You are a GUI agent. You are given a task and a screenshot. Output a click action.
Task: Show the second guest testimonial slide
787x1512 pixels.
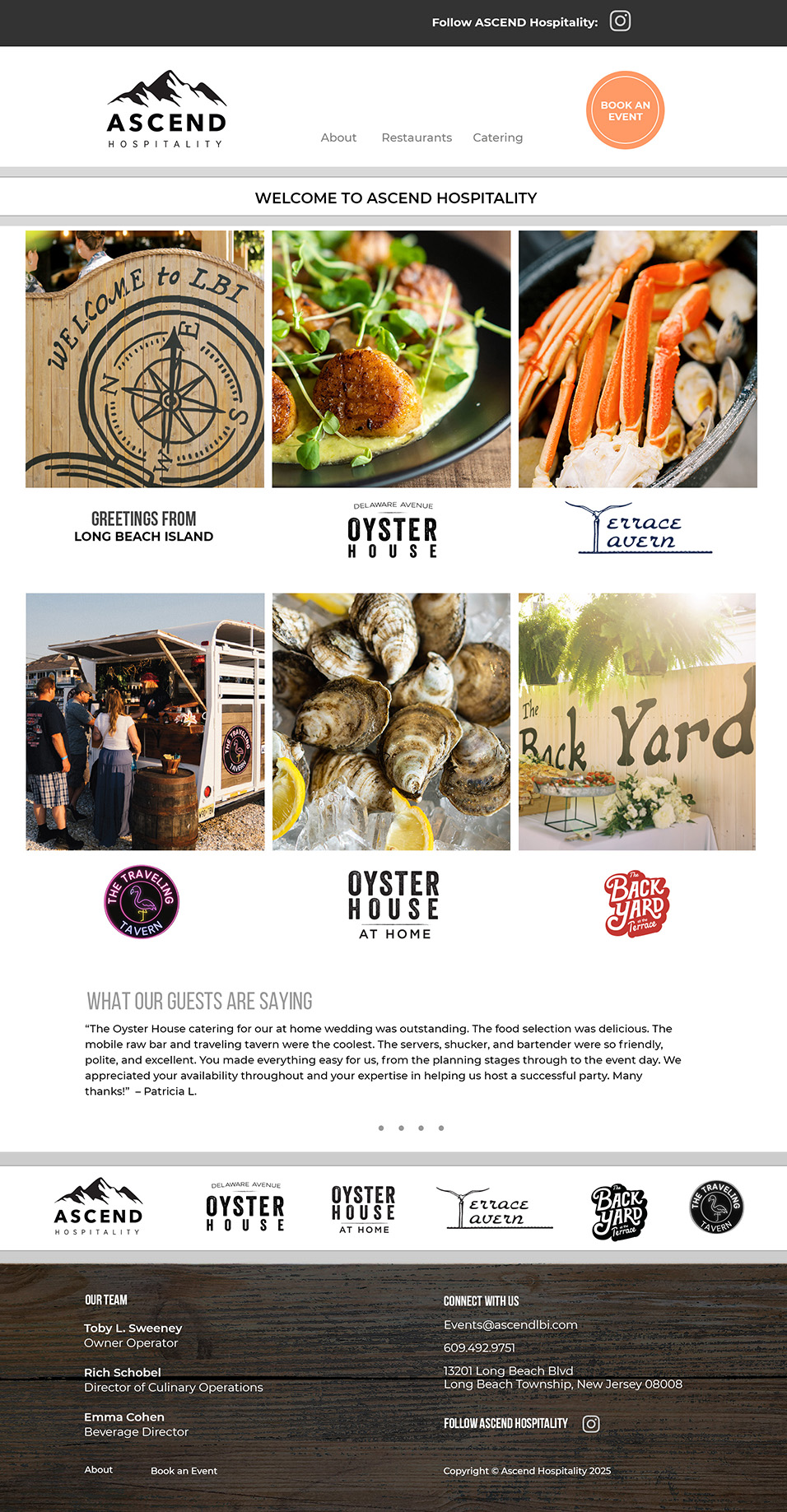pyautogui.click(x=401, y=1128)
